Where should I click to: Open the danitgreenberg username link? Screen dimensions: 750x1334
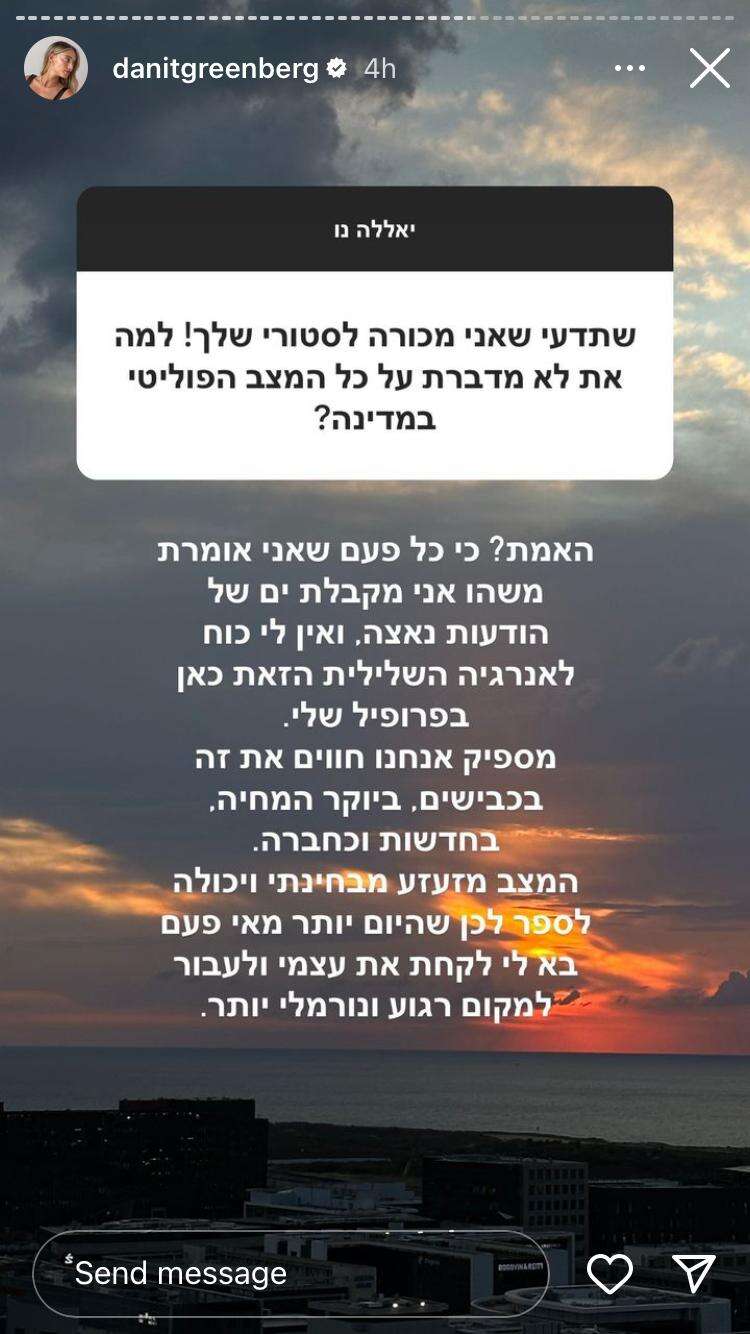215,68
